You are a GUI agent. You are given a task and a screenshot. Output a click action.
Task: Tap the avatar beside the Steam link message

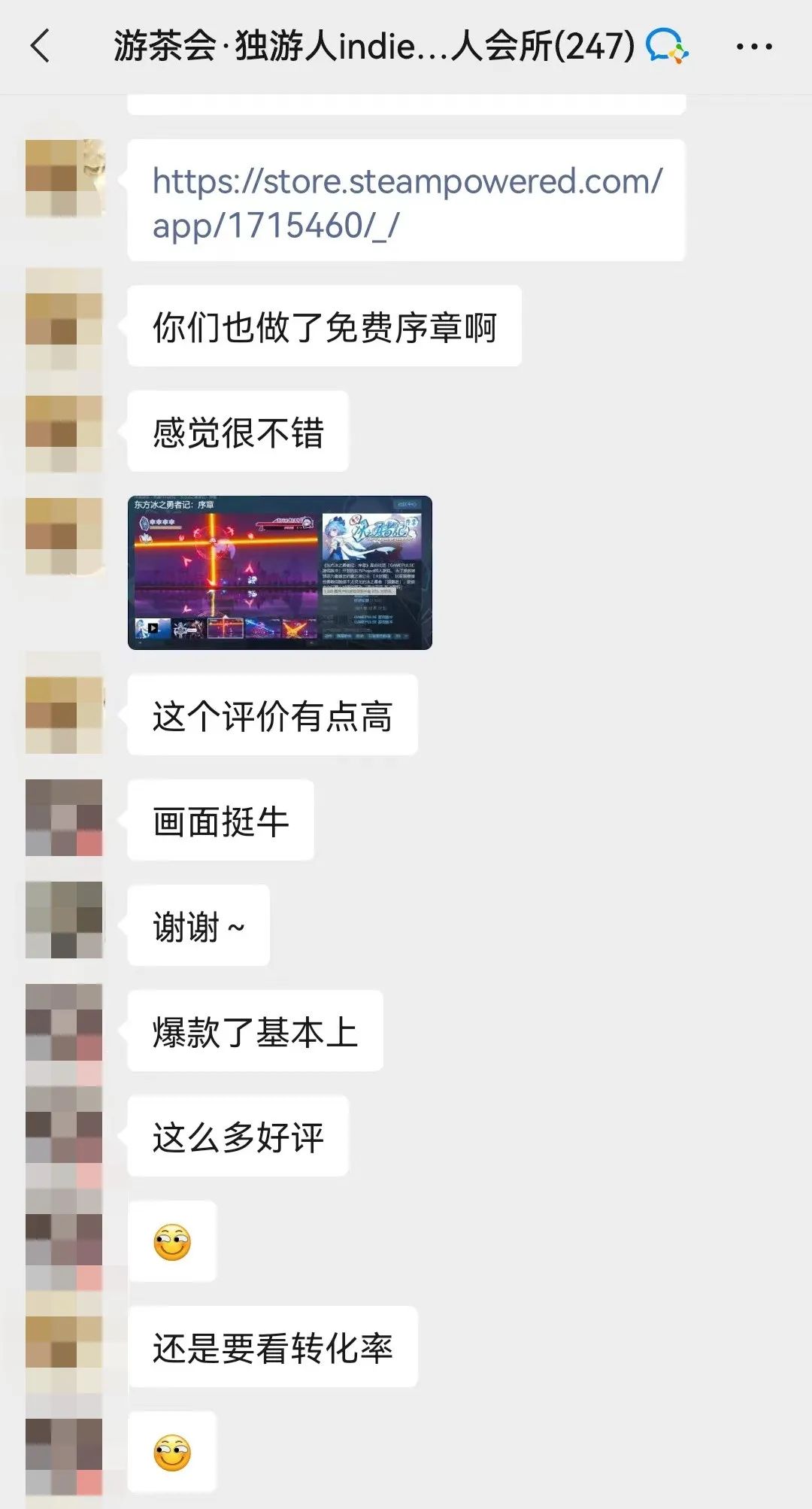(64, 177)
